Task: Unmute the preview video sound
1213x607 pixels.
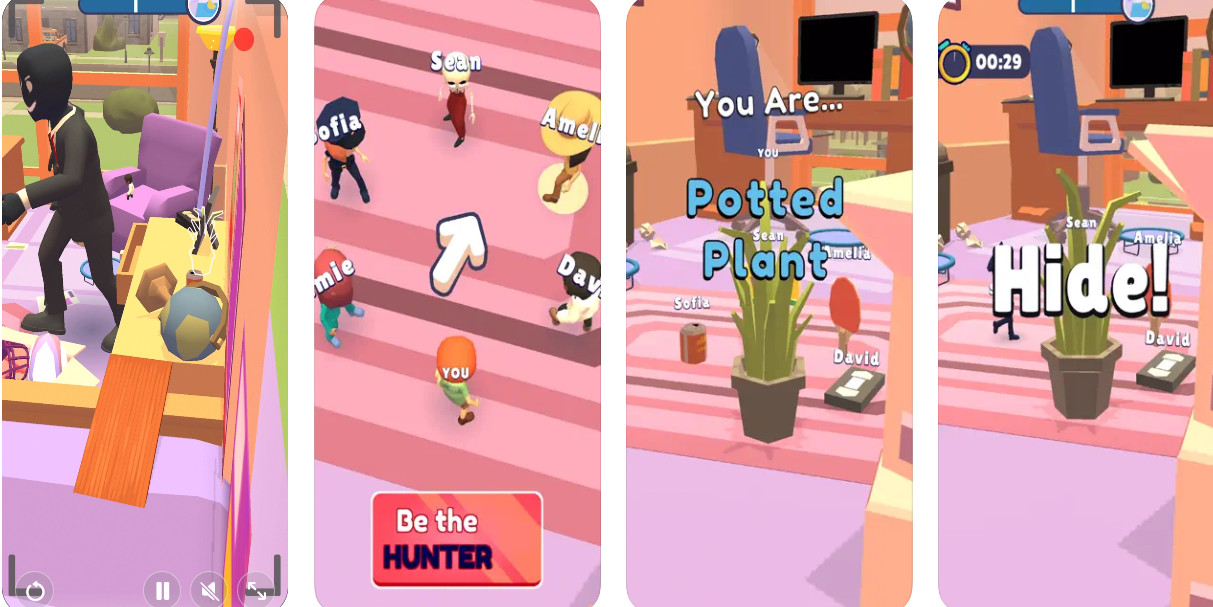Action: 209,590
